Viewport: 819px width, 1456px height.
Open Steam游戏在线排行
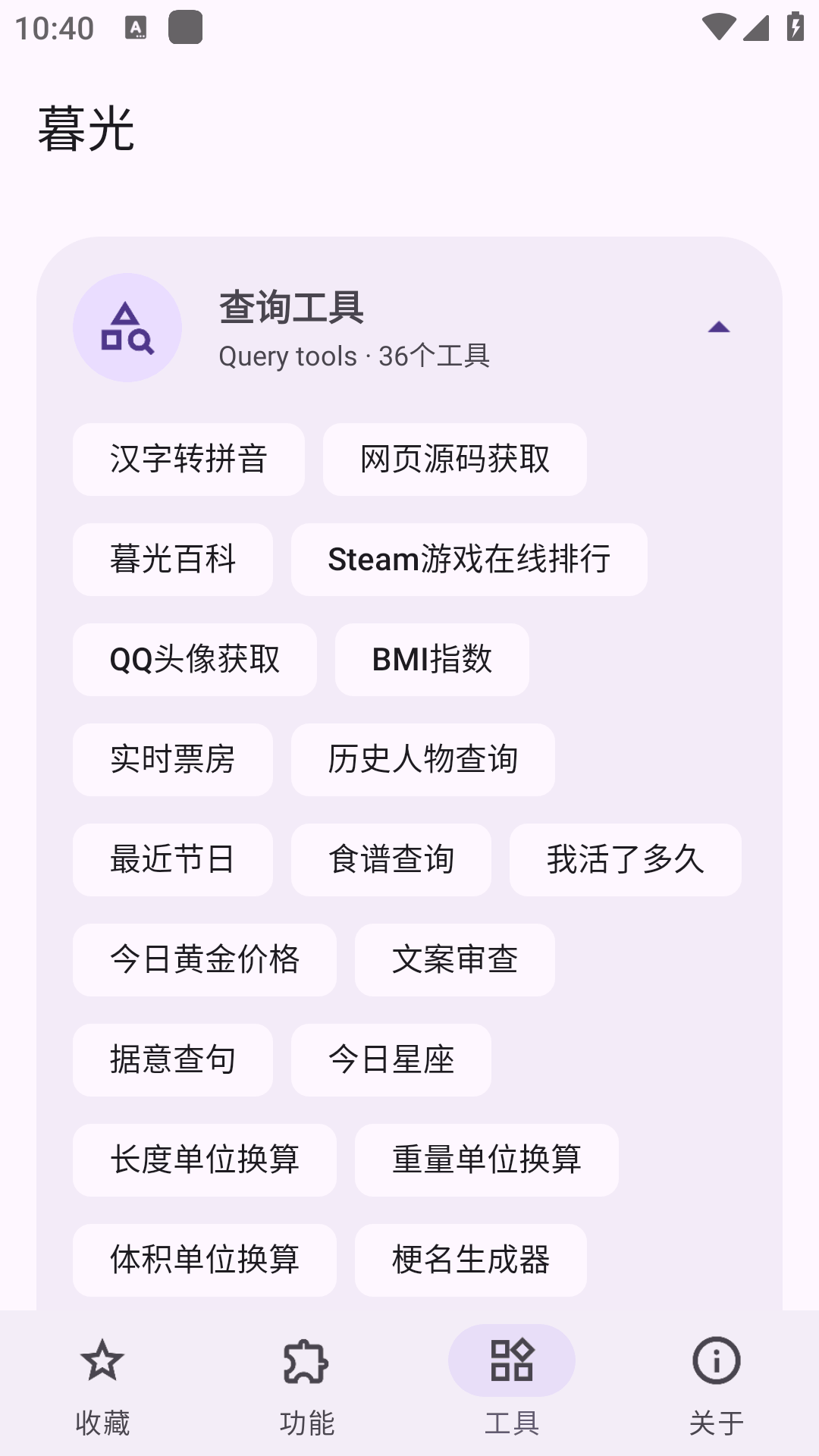tap(469, 560)
